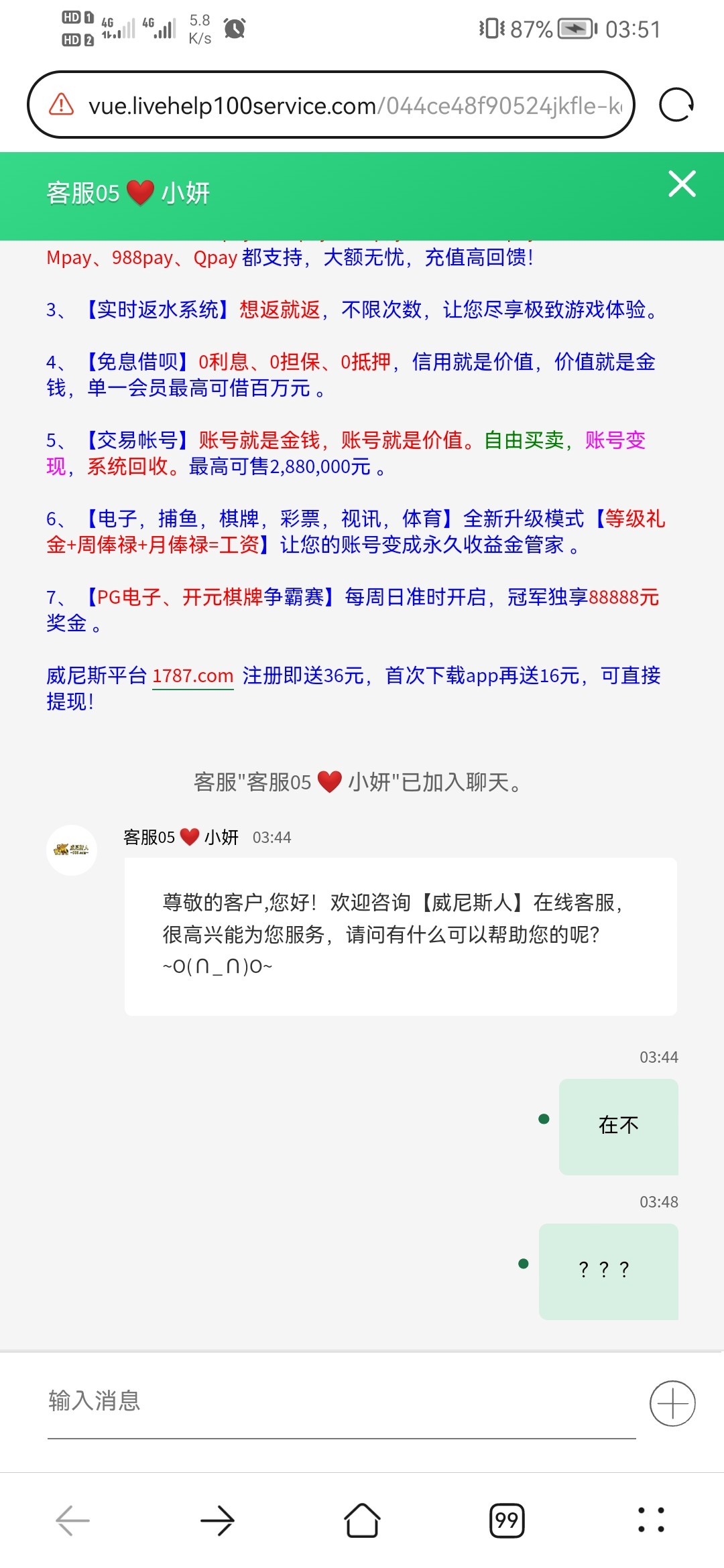Close the chat window with the X
724x1568 pixels.
point(682,184)
